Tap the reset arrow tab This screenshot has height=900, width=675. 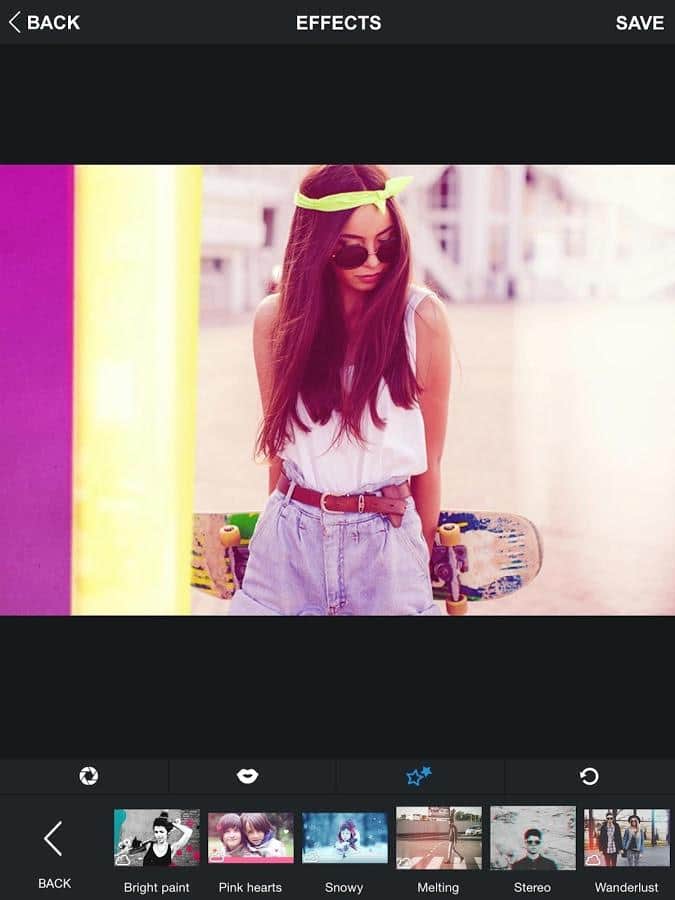pos(589,776)
